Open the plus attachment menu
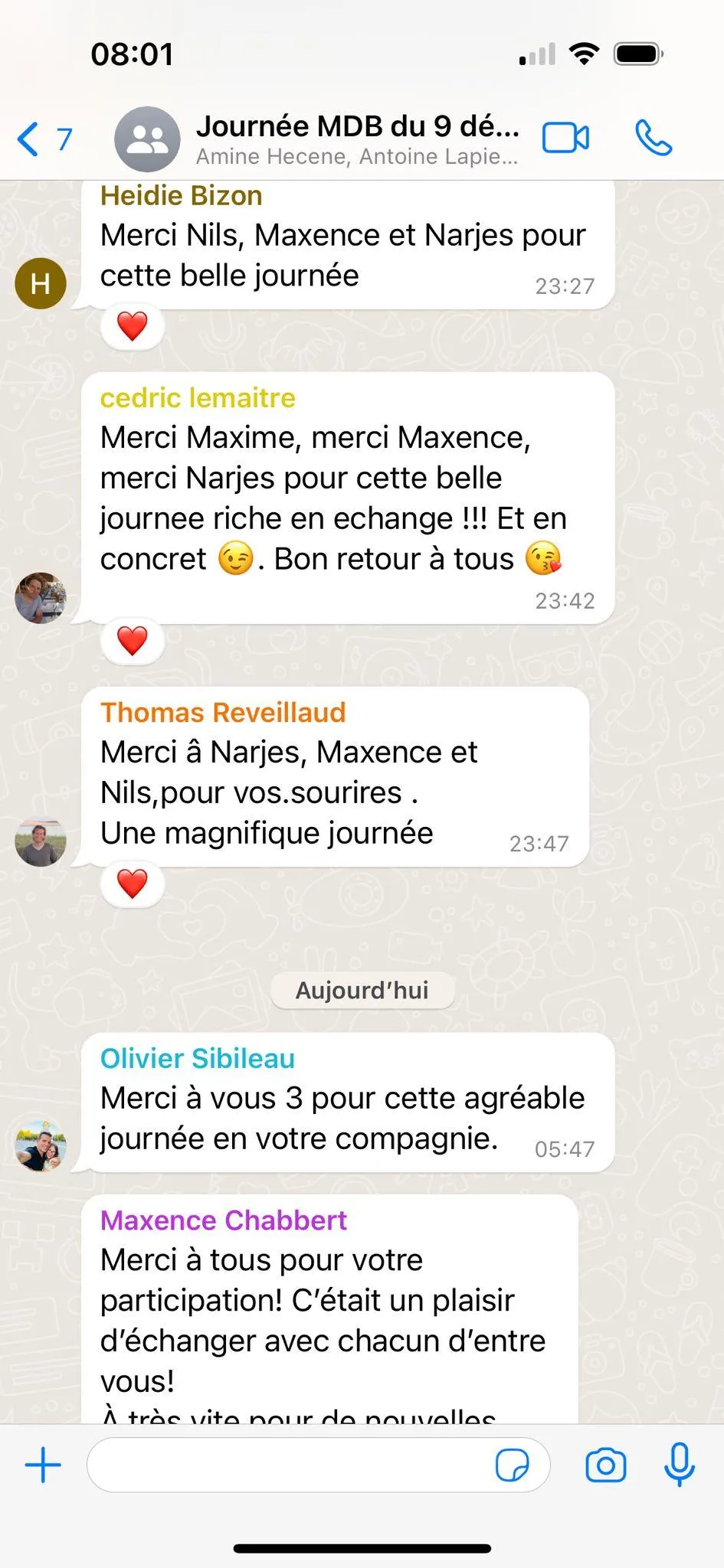Image resolution: width=724 pixels, height=1568 pixels. tap(43, 1465)
